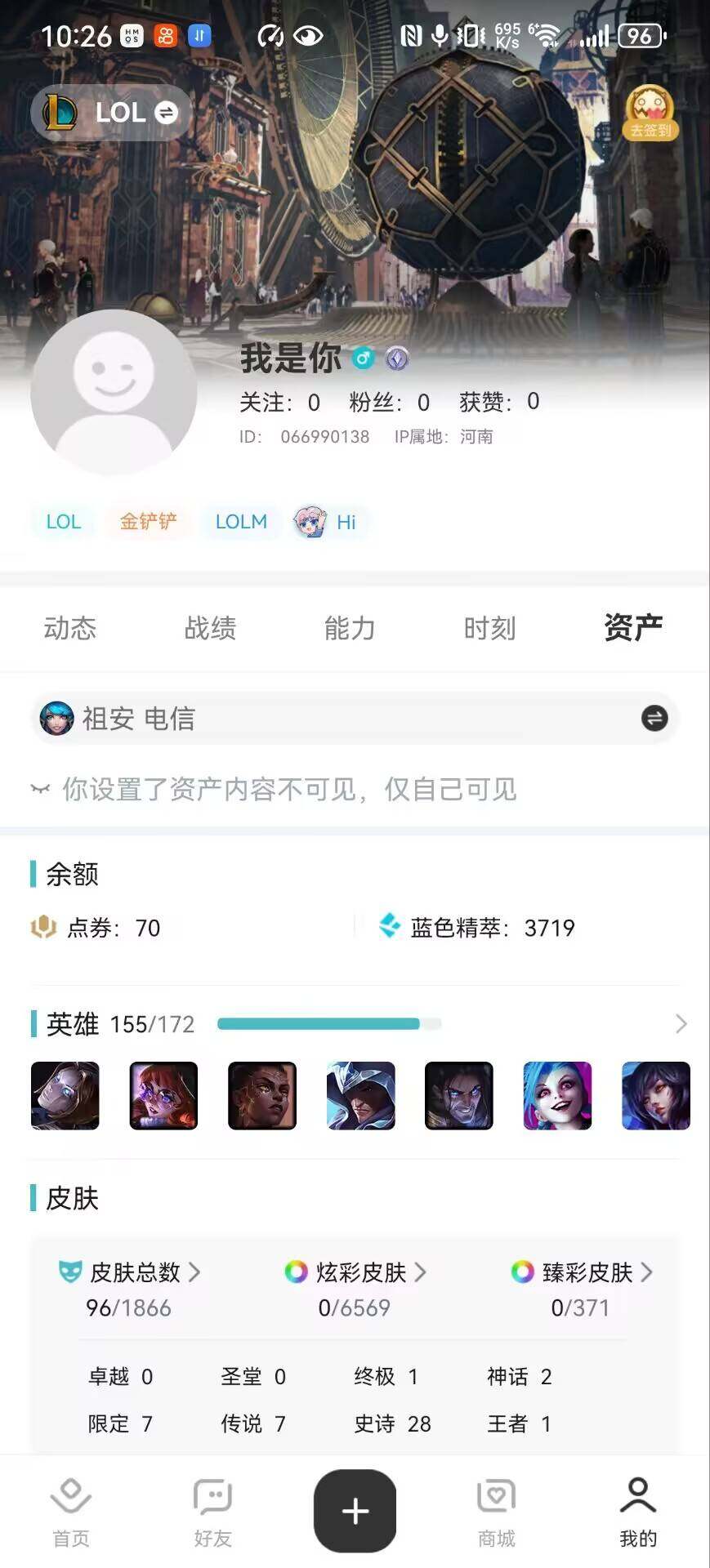710x1568 pixels.
Task: Select the 我的 profile tab
Action: [637, 1512]
